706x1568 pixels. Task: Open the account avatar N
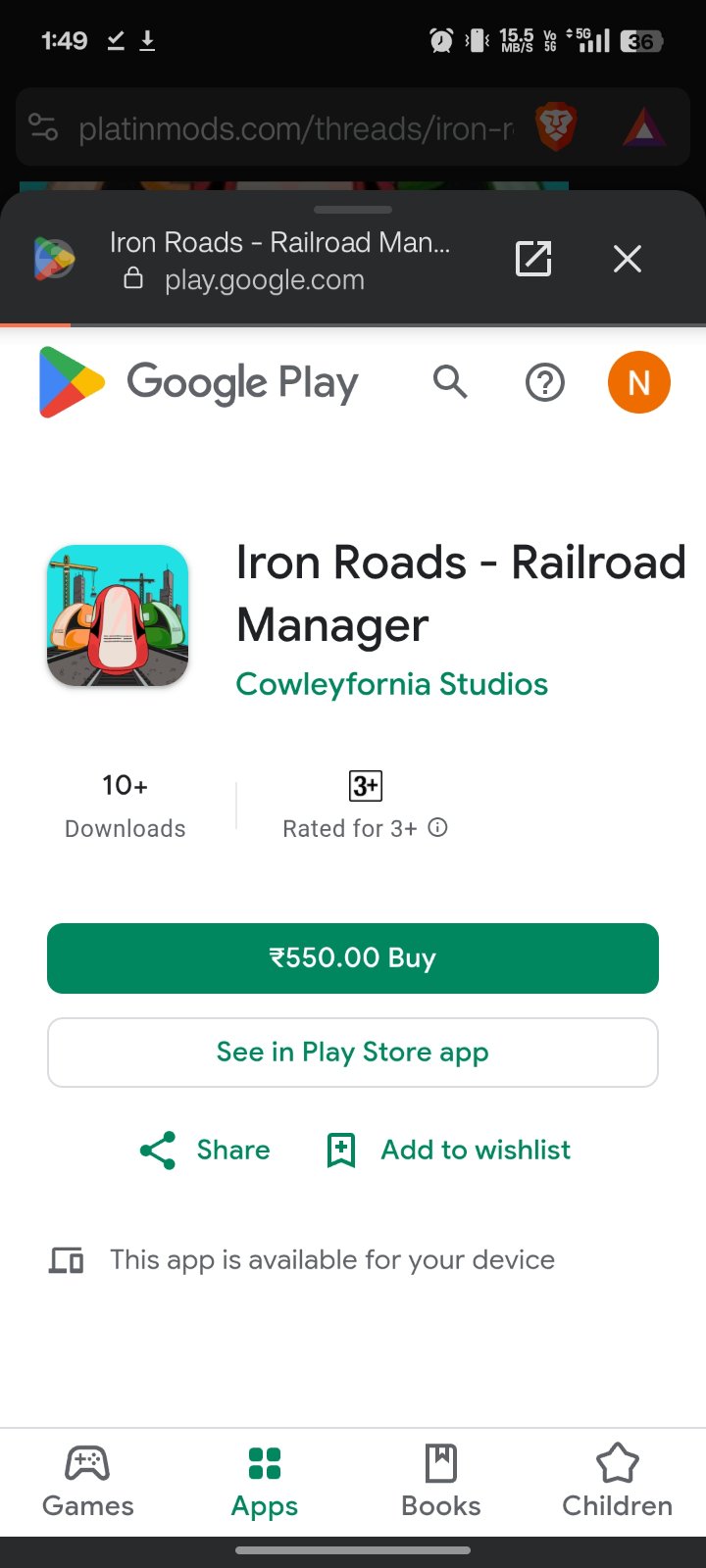tap(638, 382)
